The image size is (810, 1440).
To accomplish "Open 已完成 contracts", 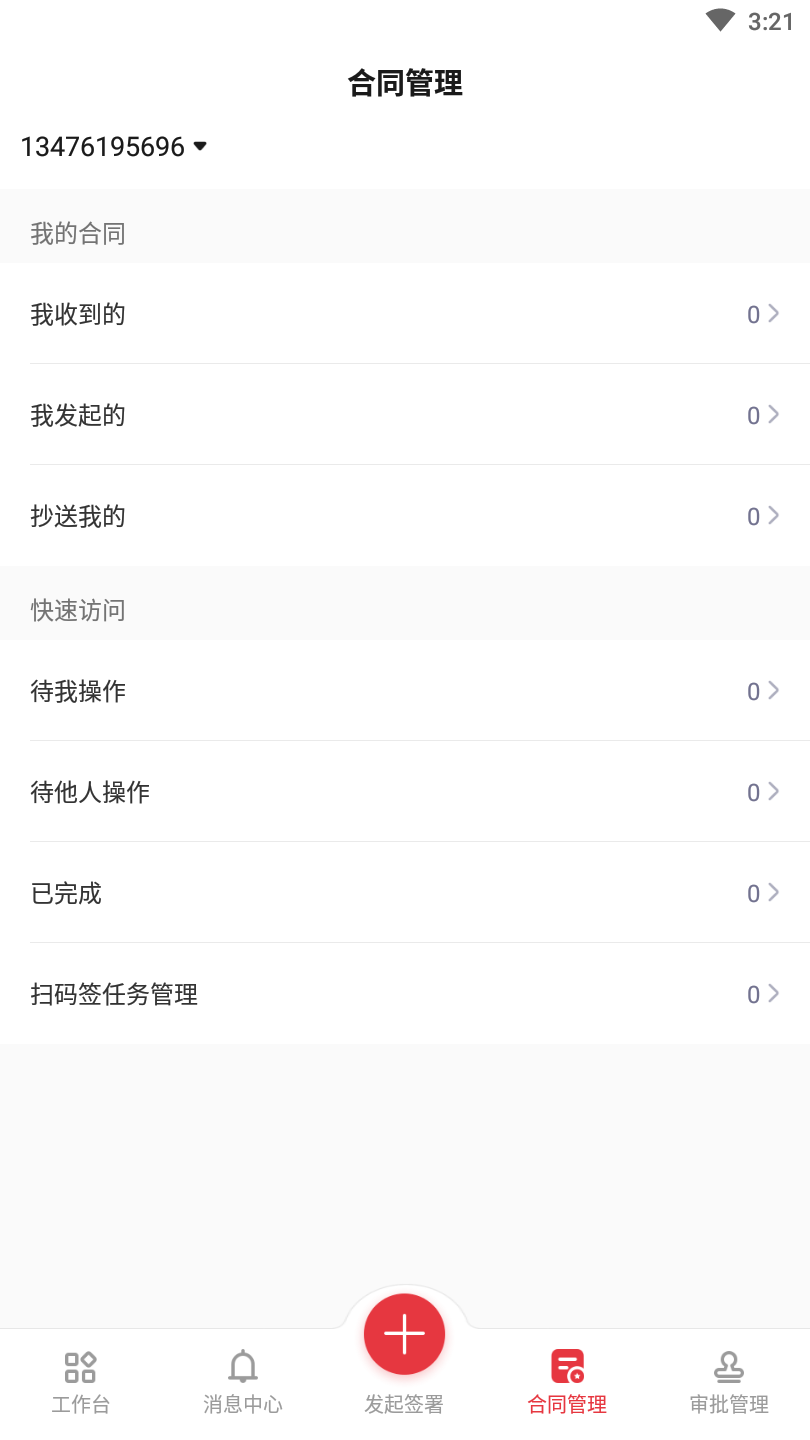I will [404, 893].
